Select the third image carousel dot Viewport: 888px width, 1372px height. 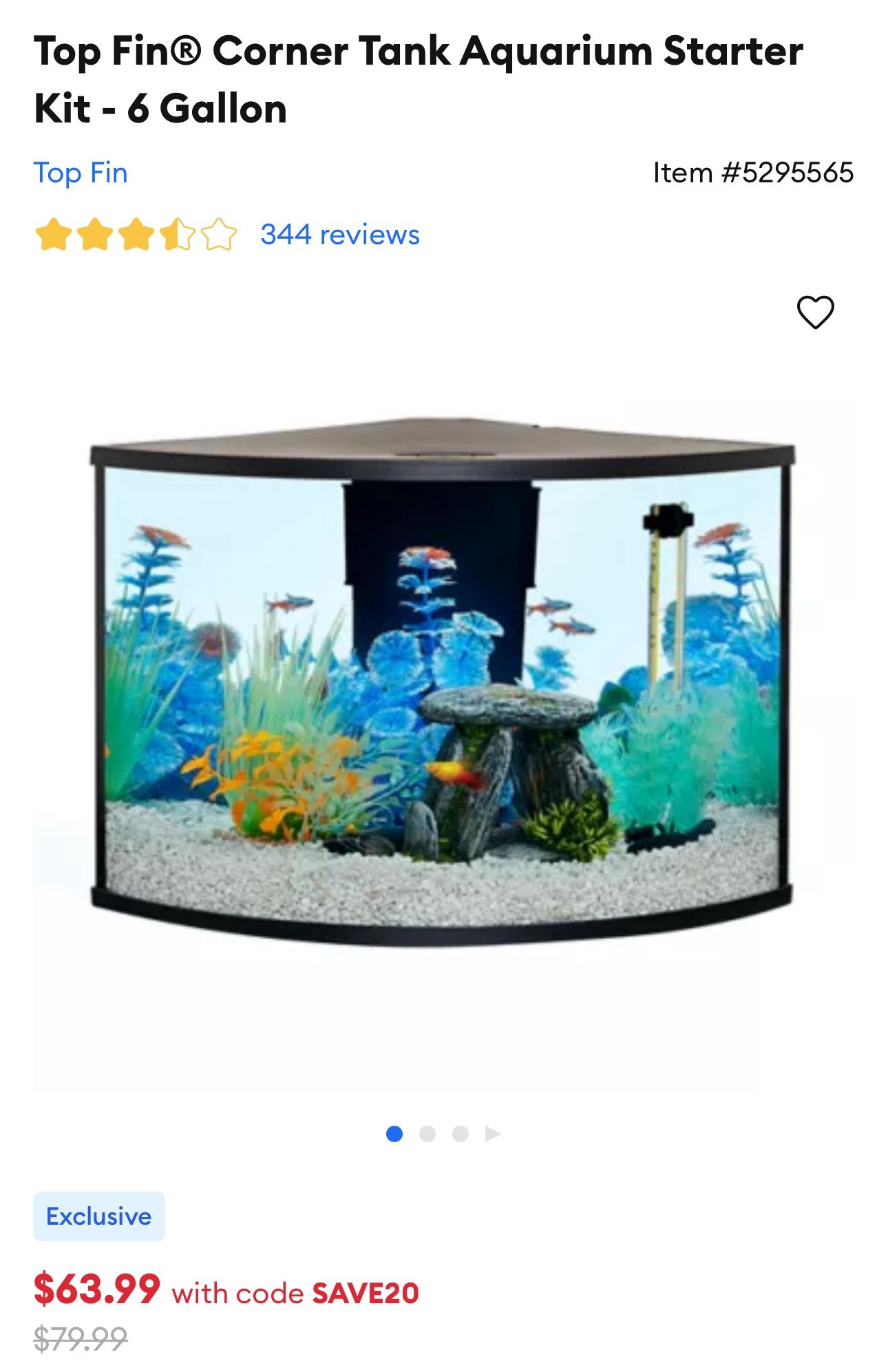point(461,1133)
